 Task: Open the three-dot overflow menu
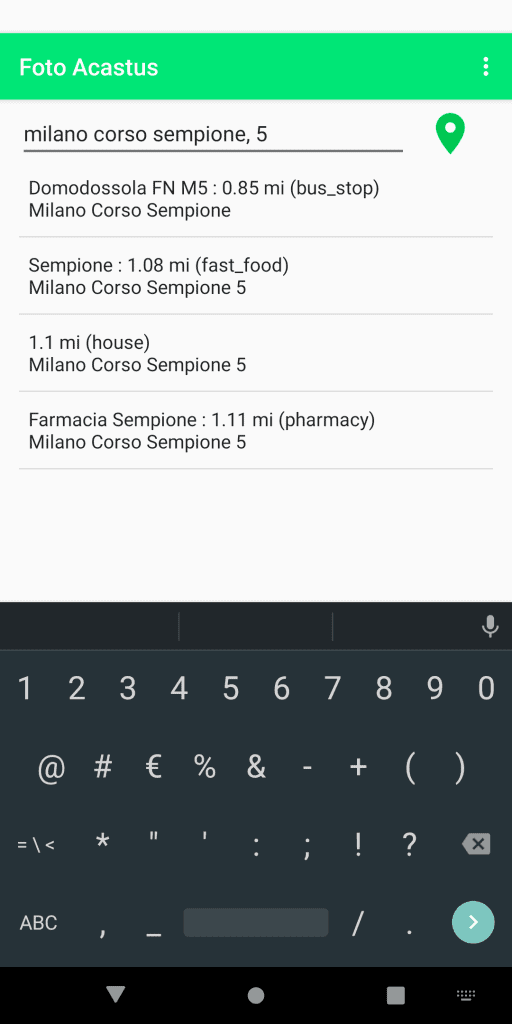(x=485, y=67)
